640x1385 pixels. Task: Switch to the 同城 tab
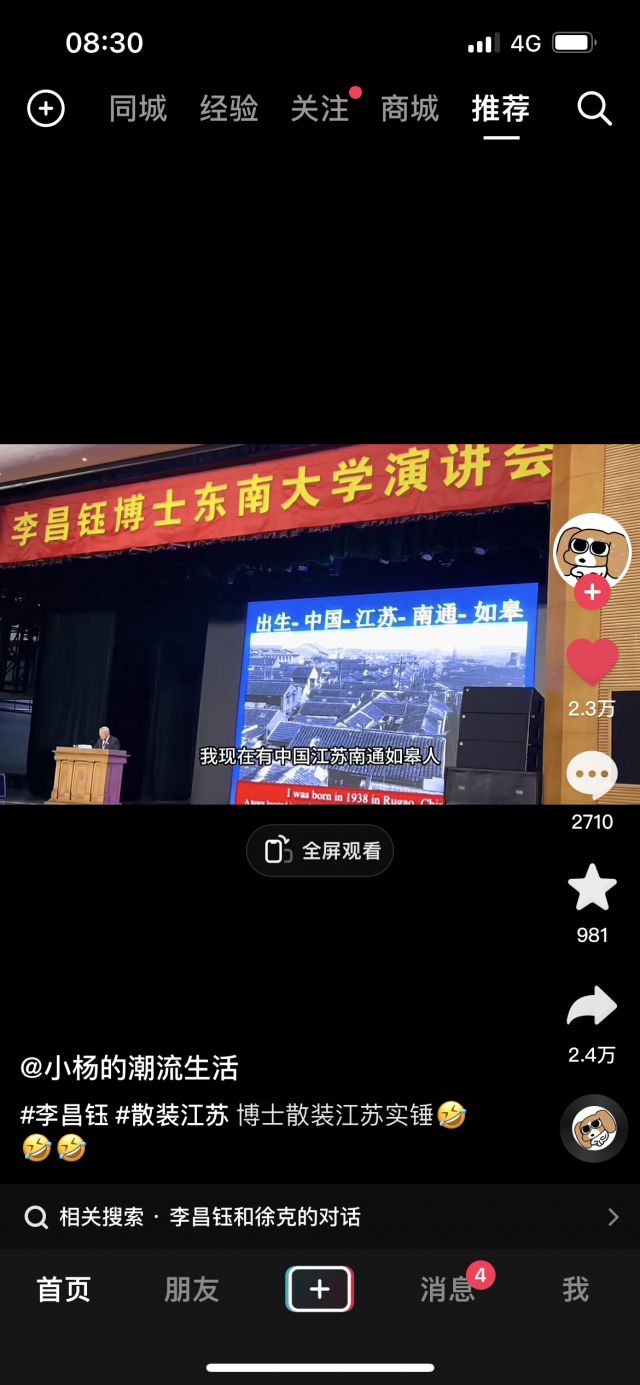pos(138,108)
